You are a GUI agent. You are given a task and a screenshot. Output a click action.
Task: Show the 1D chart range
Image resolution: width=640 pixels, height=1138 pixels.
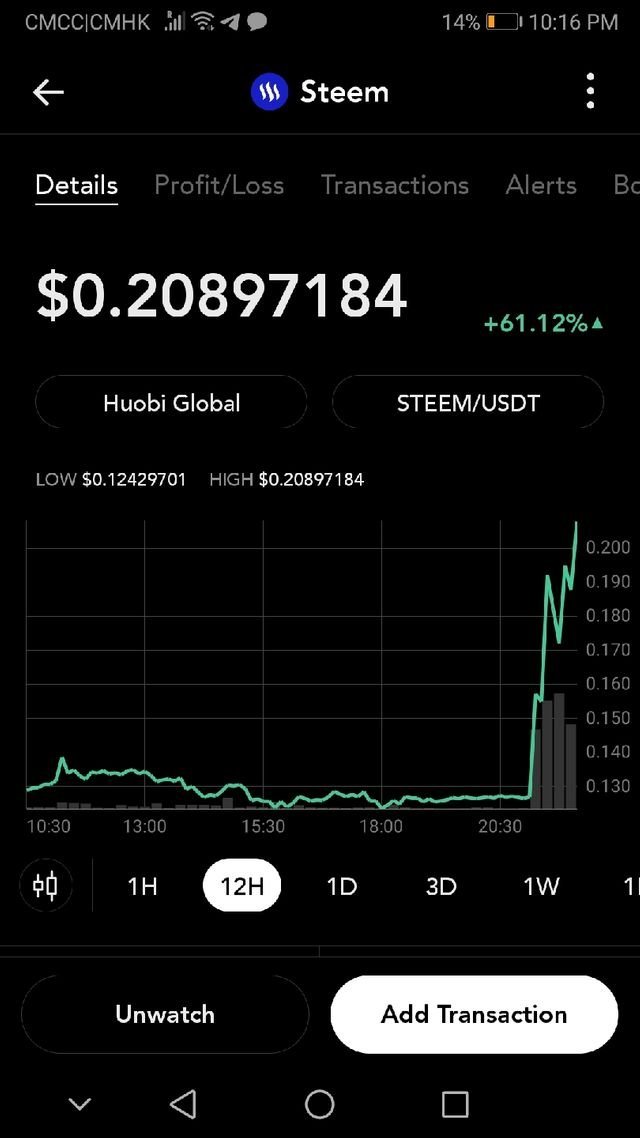pyautogui.click(x=342, y=886)
